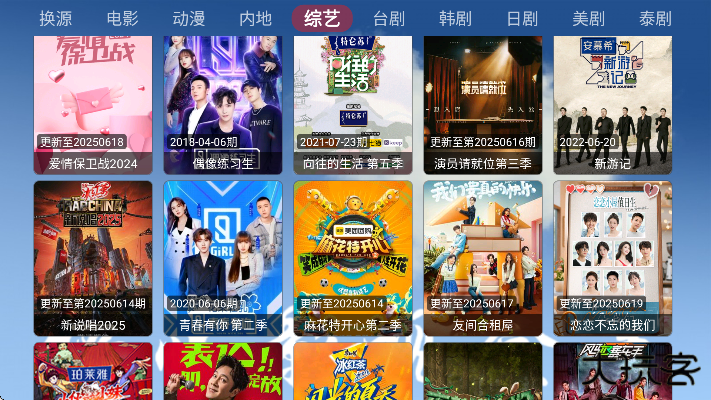
Task: Open the 换源 source switcher
Action: [x=56, y=18]
